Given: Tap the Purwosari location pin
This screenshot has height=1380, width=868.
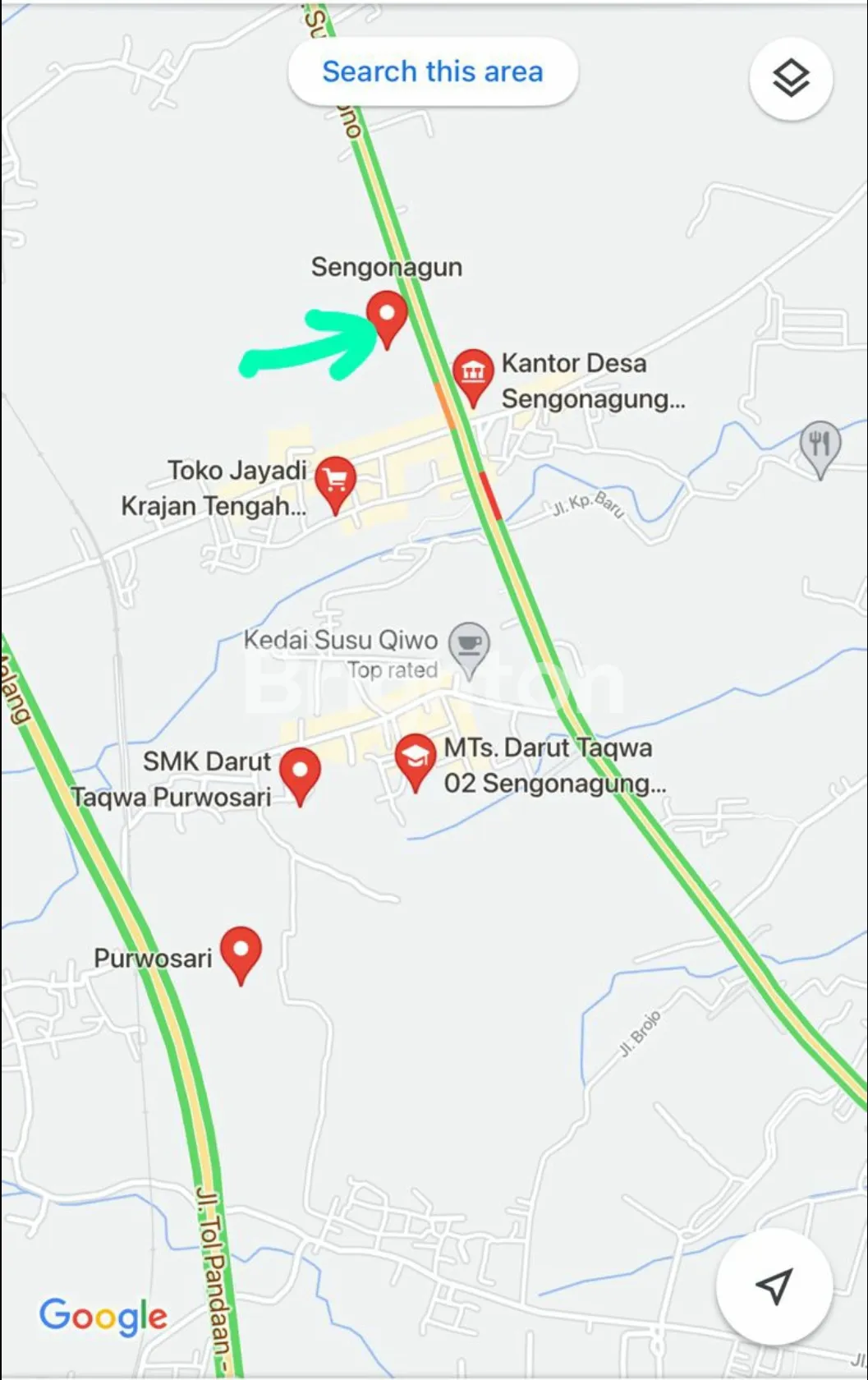Looking at the screenshot, I should point(241,953).
